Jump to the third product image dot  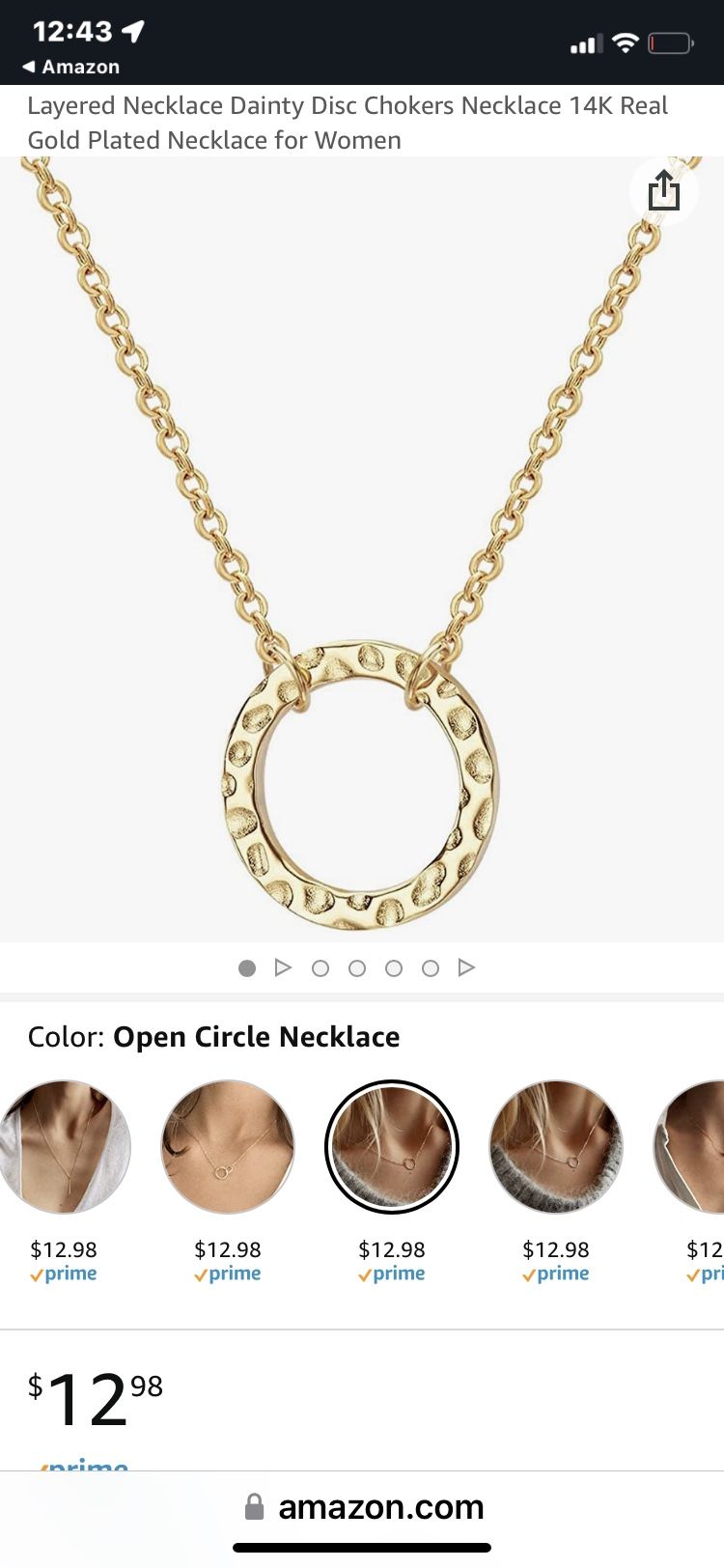(357, 967)
